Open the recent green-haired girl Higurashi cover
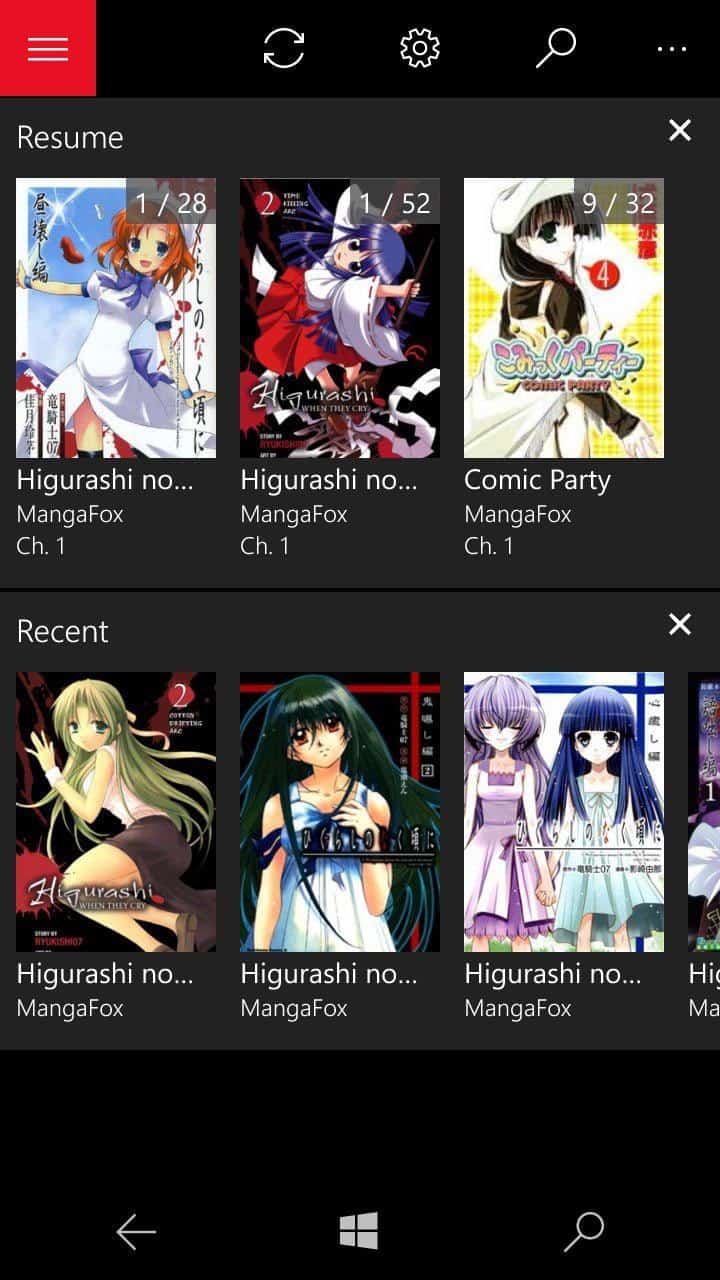 click(116, 812)
